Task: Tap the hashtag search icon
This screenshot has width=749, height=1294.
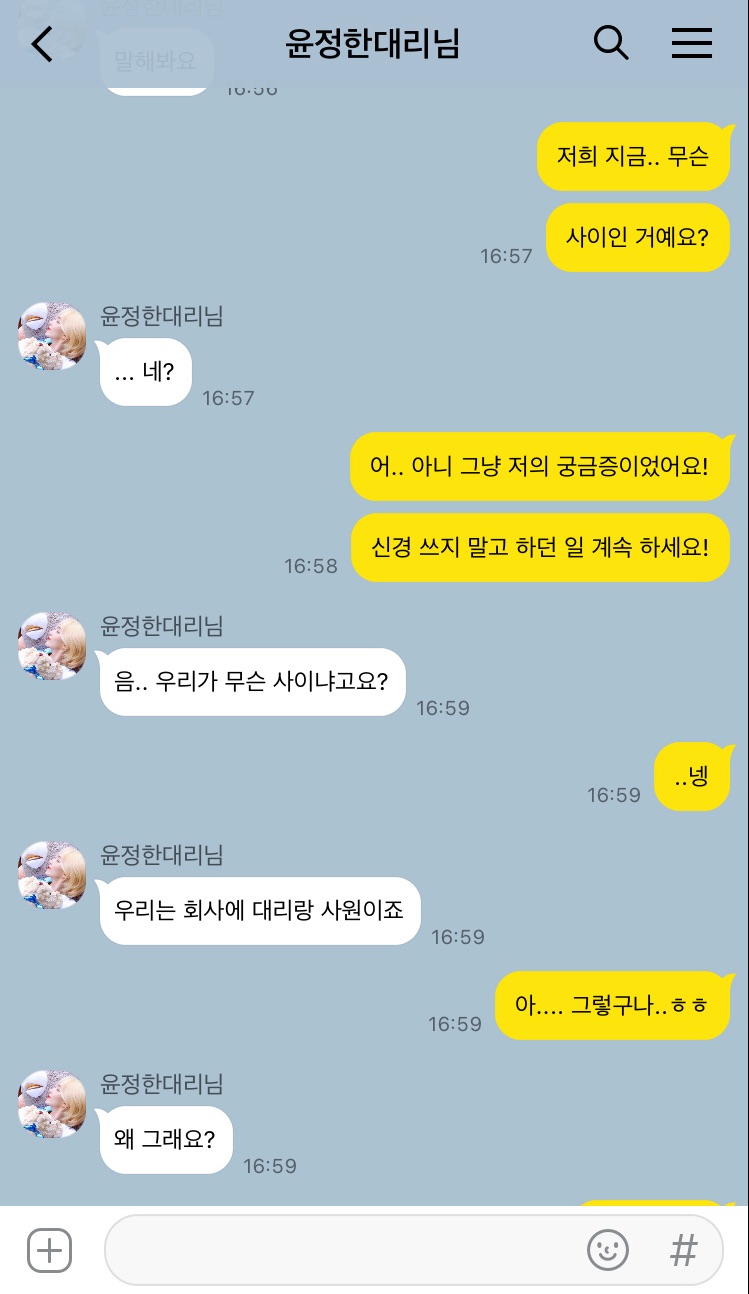Action: coord(683,1250)
